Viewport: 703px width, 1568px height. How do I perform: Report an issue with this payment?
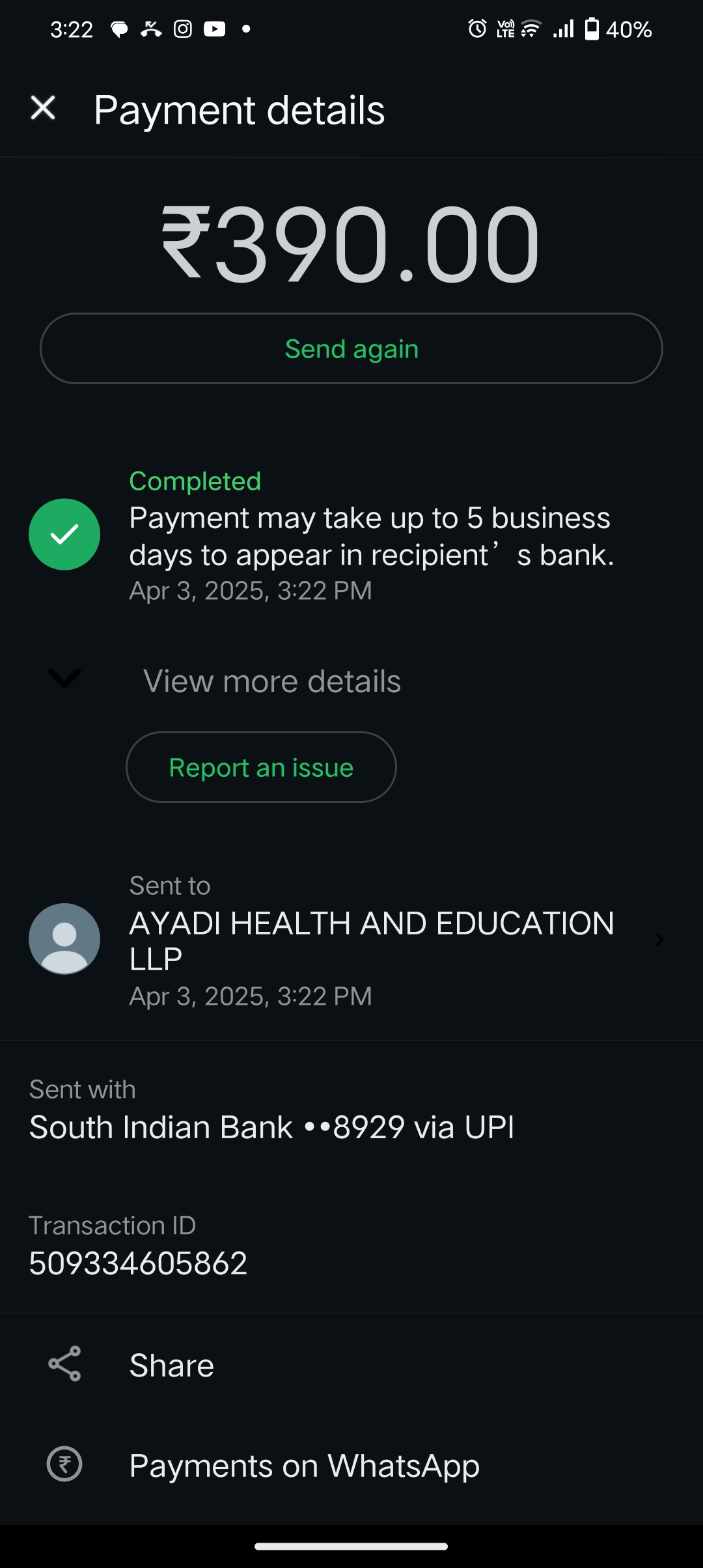click(261, 768)
